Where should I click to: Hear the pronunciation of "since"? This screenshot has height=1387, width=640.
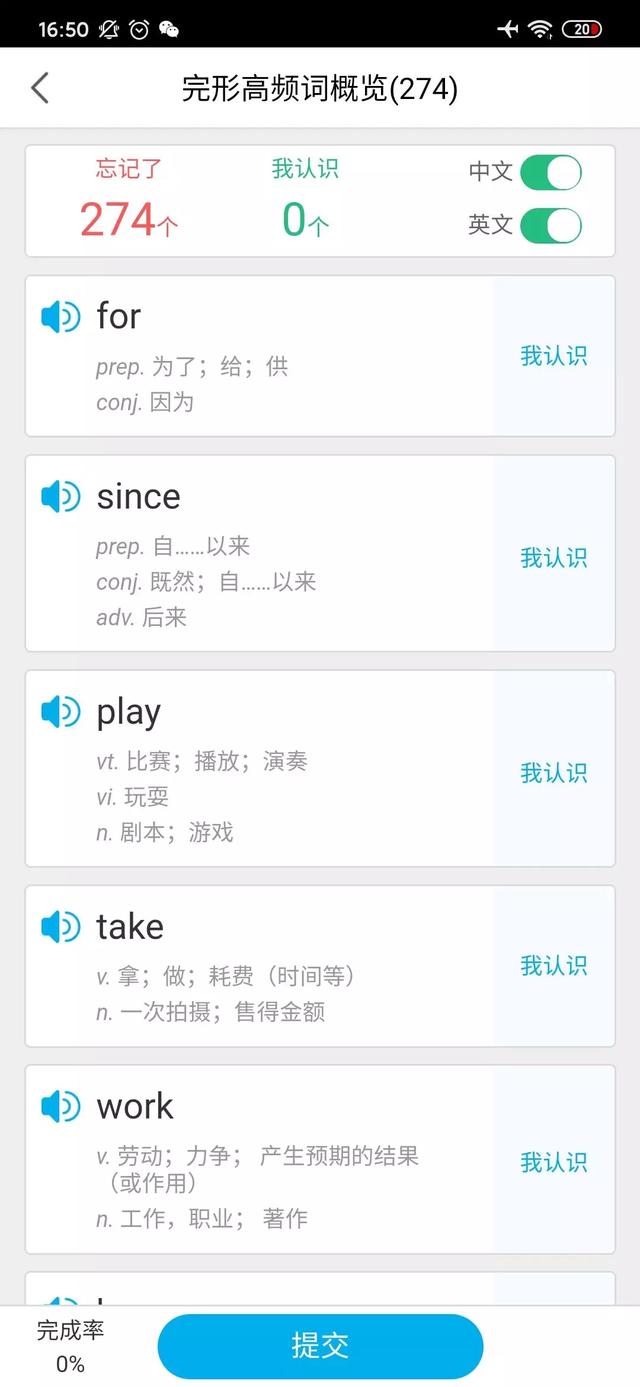click(x=60, y=497)
